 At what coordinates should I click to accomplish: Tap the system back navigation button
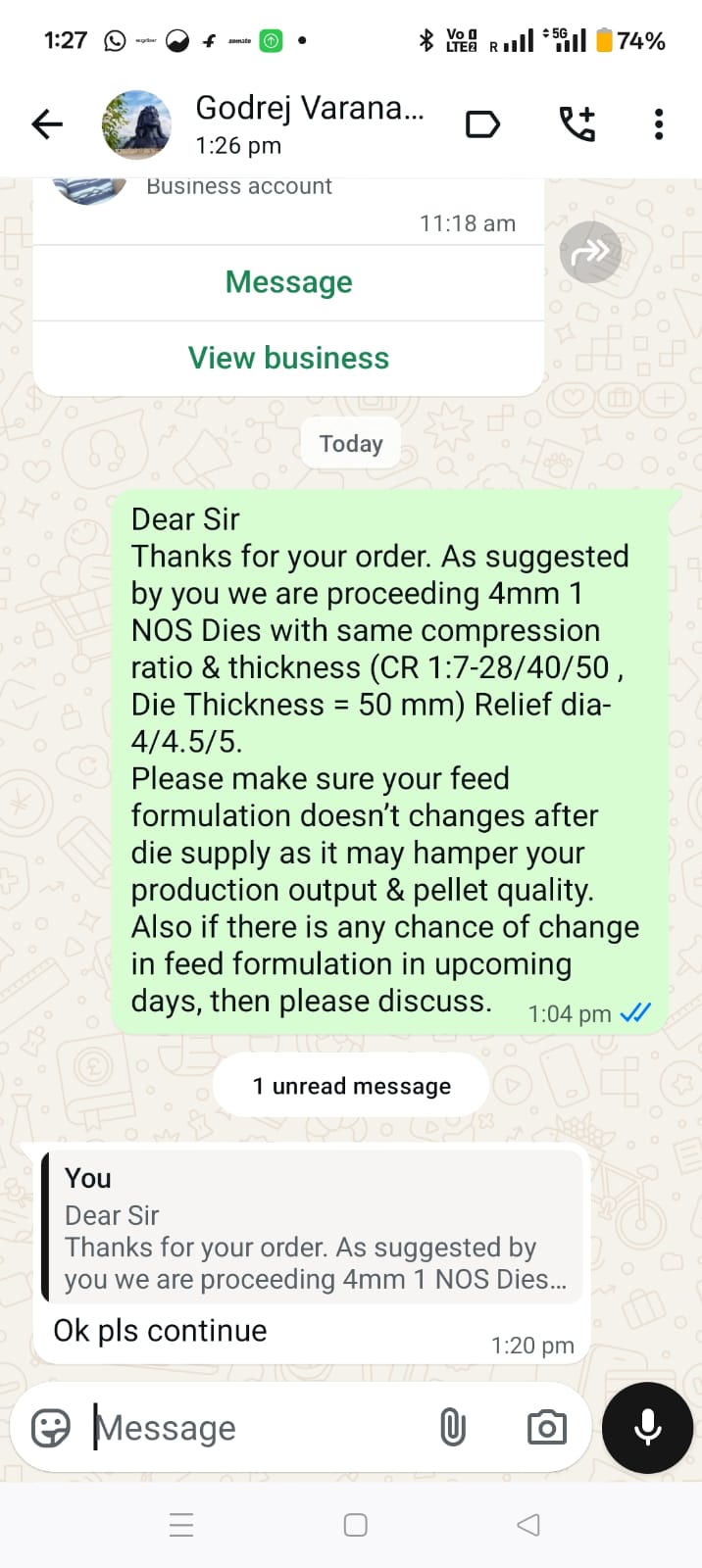pyautogui.click(x=527, y=1525)
